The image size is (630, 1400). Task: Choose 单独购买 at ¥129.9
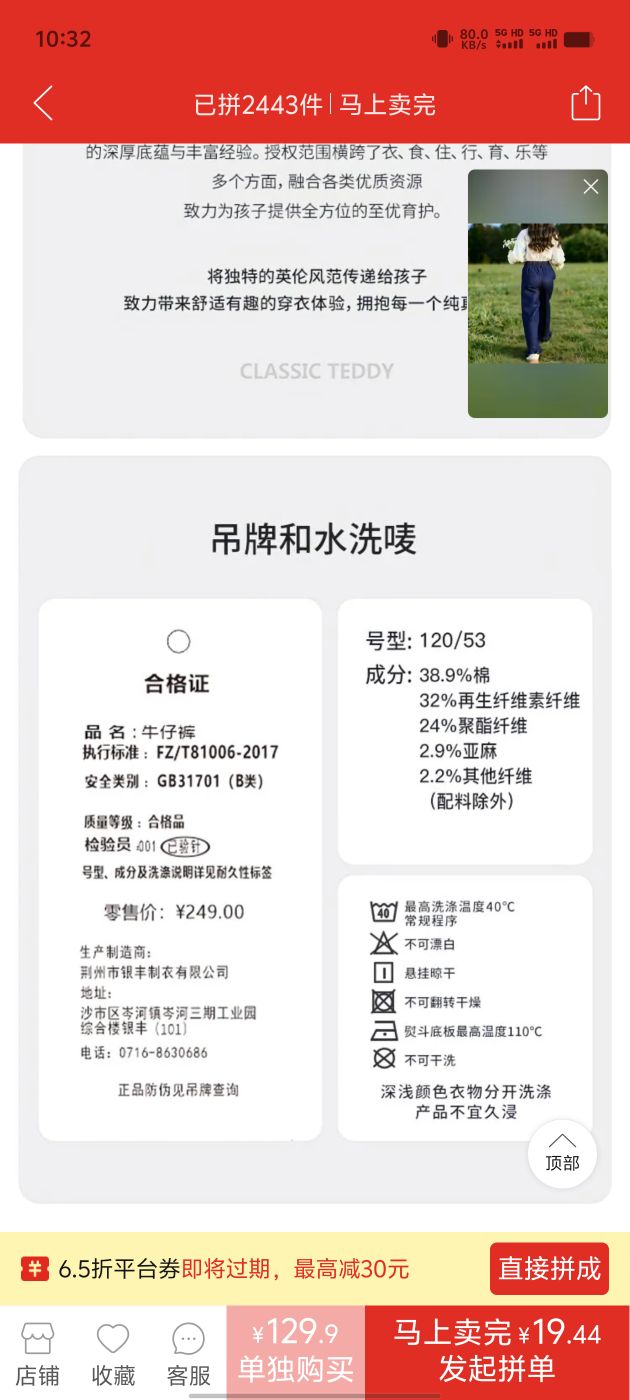click(x=295, y=1352)
